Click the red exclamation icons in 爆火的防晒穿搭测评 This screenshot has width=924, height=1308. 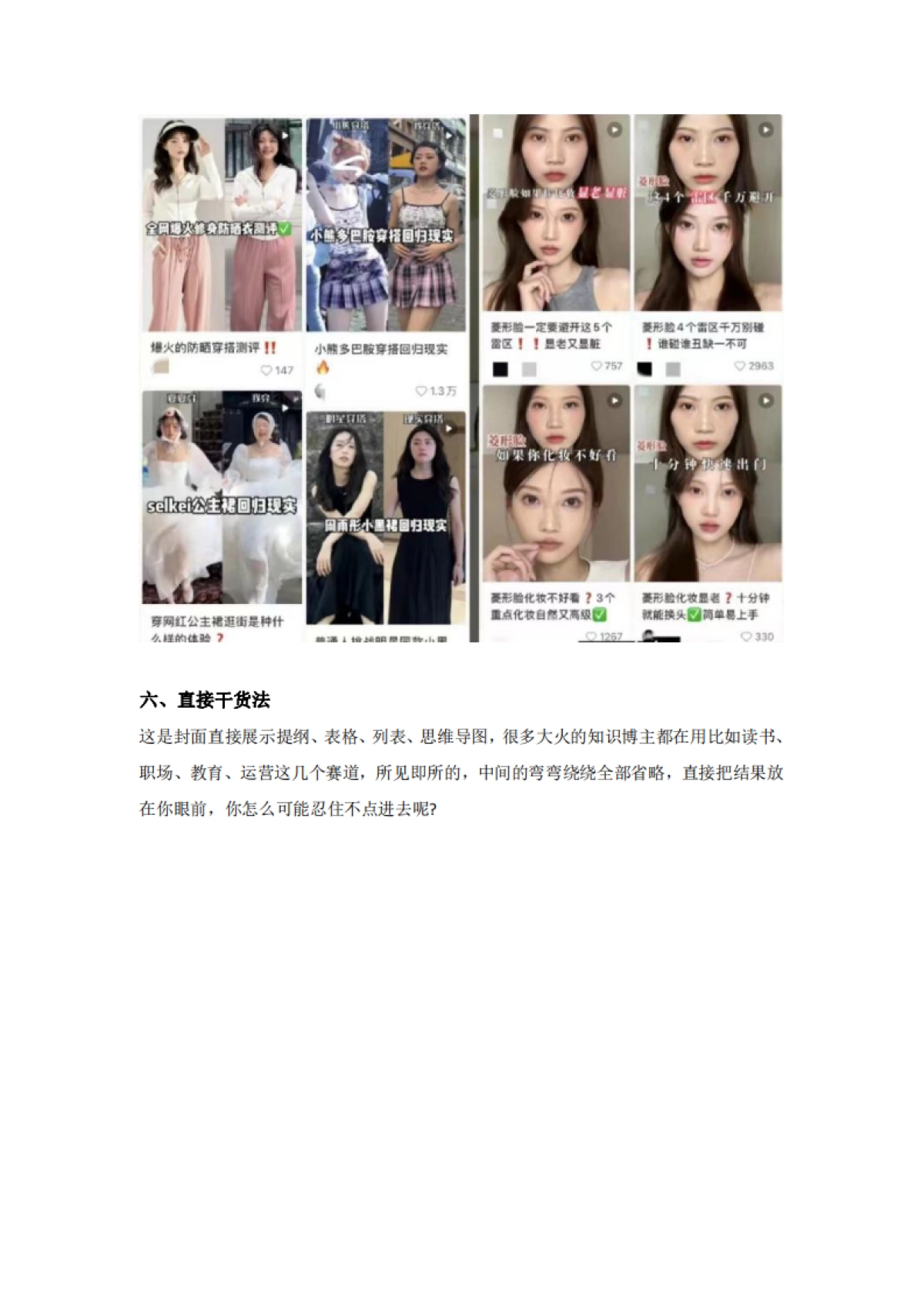(270, 347)
